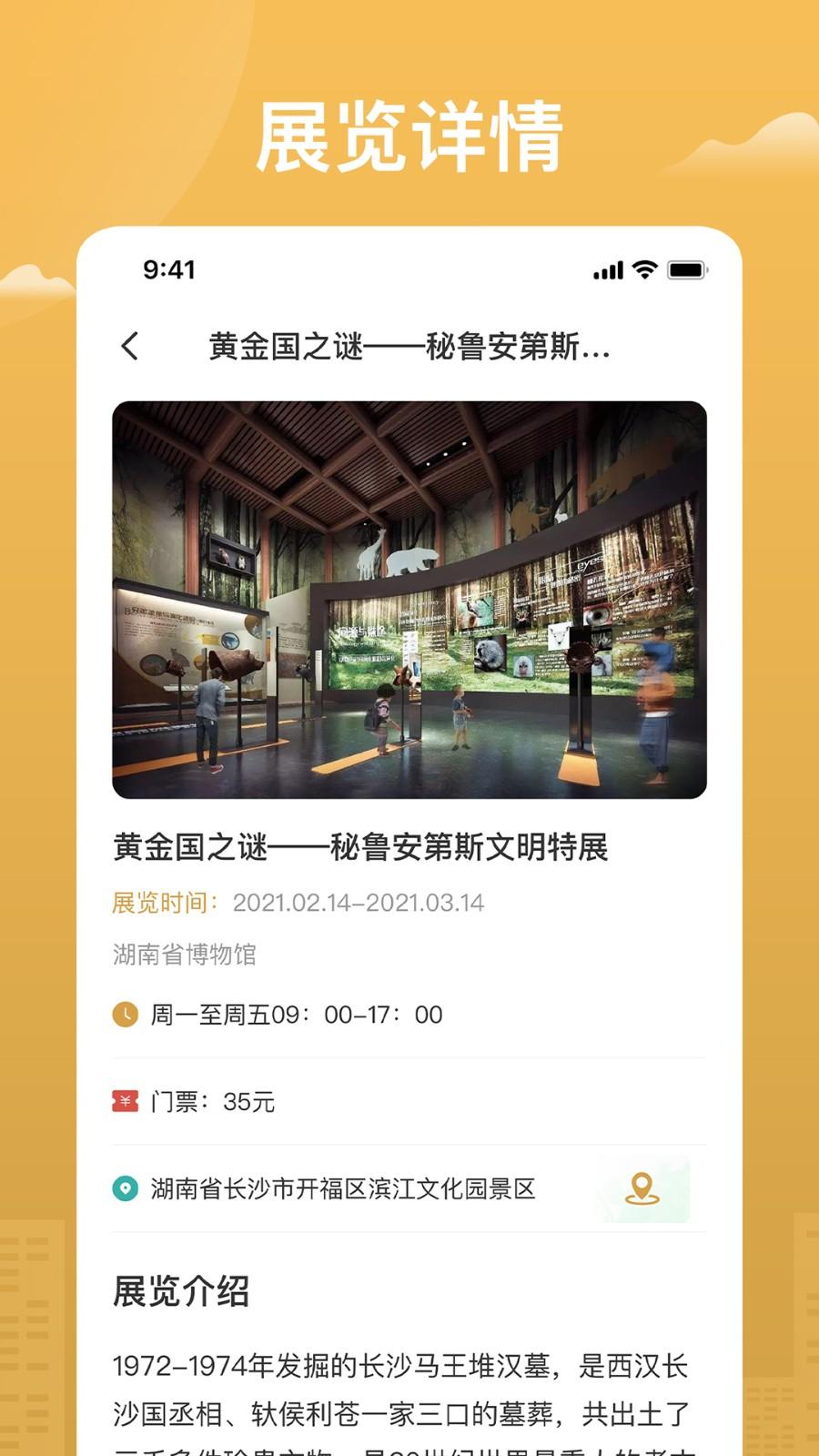Expand the truncated title 黄金国之谜——秘鲁安第斯...
The width and height of the screenshot is (819, 1456).
pyautogui.click(x=409, y=347)
